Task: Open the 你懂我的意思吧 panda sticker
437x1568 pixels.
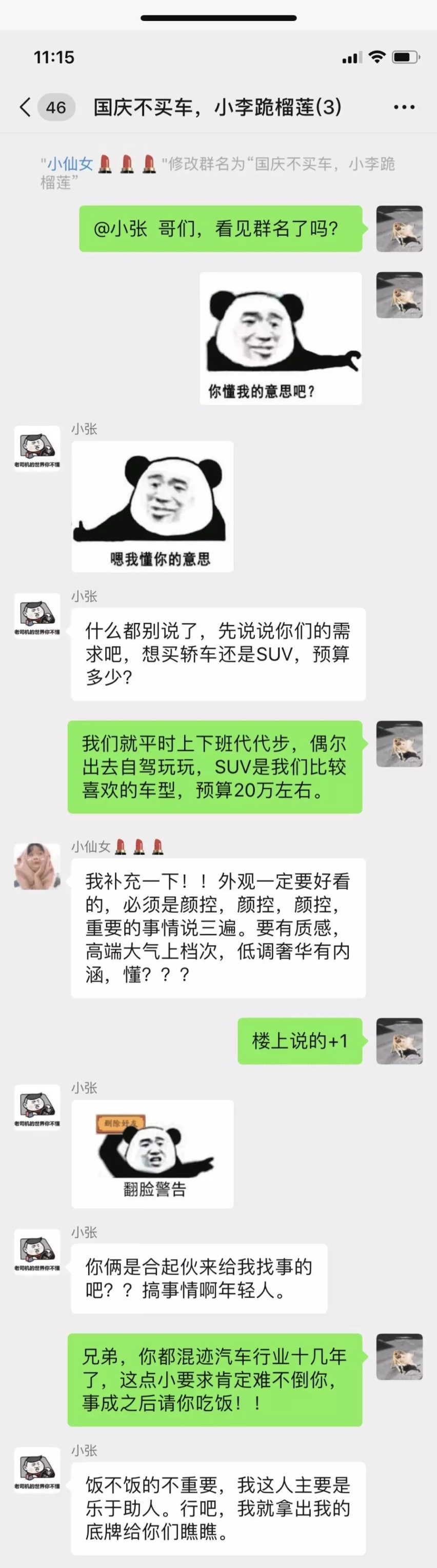Action: [281, 338]
